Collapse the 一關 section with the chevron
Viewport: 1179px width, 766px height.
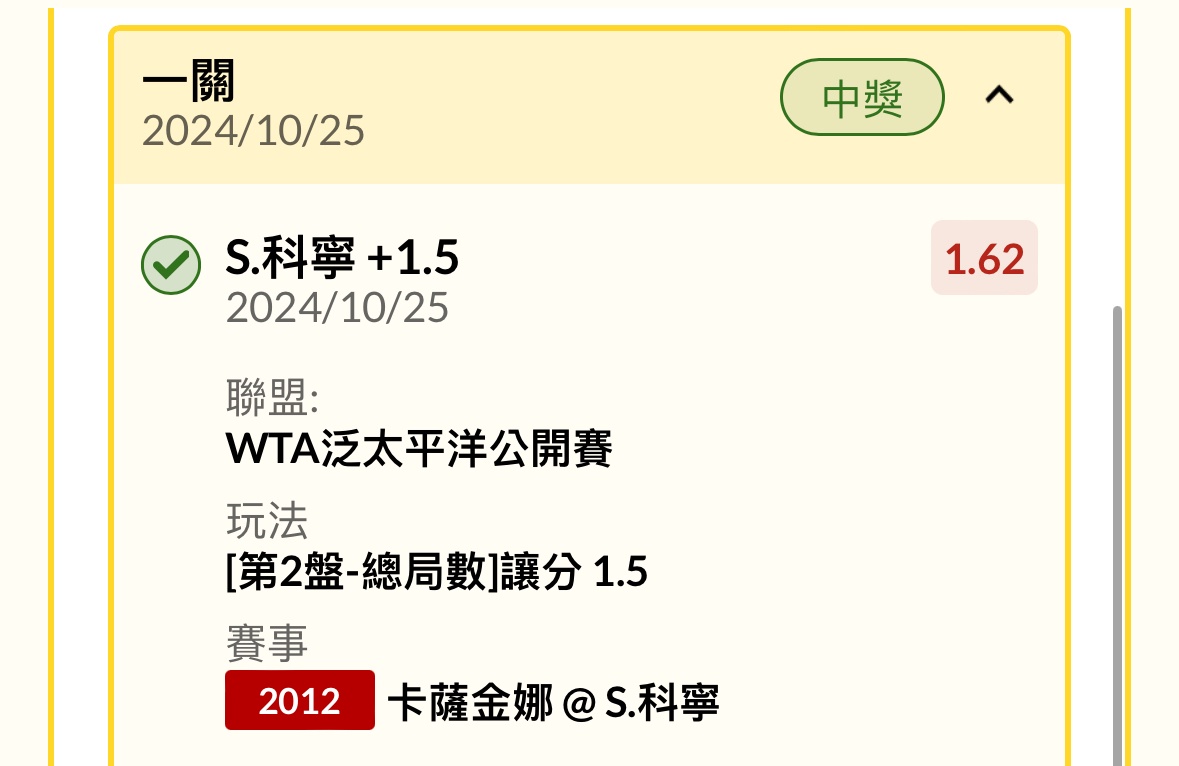click(x=999, y=96)
